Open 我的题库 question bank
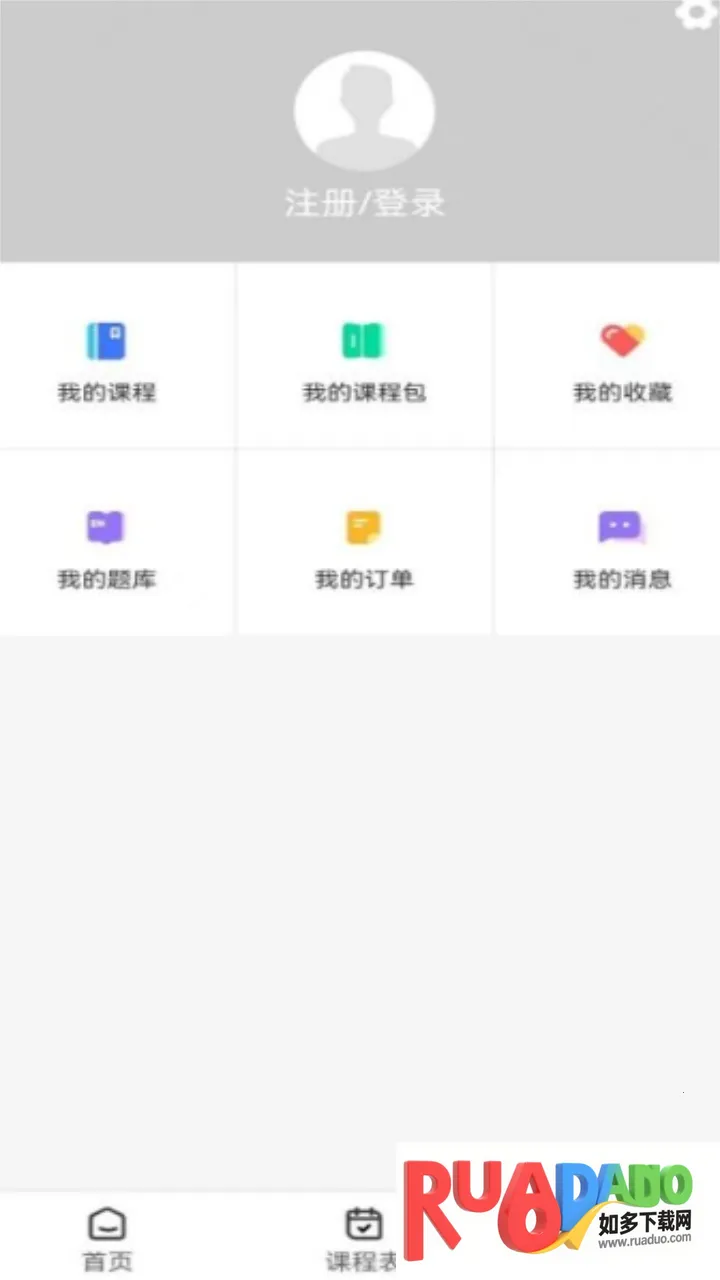The height and width of the screenshot is (1280, 720). click(107, 547)
